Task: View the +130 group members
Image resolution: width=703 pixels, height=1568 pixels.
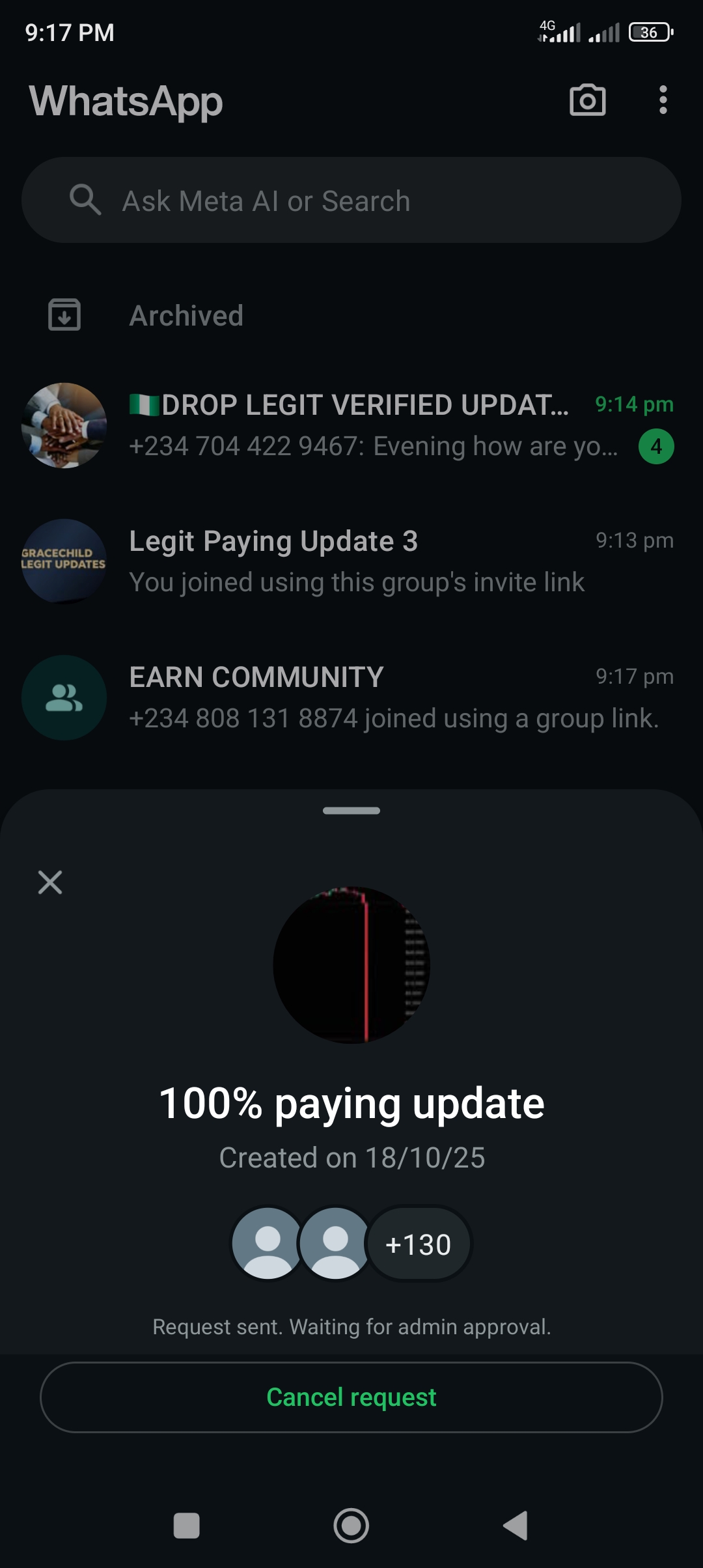Action: (418, 1244)
